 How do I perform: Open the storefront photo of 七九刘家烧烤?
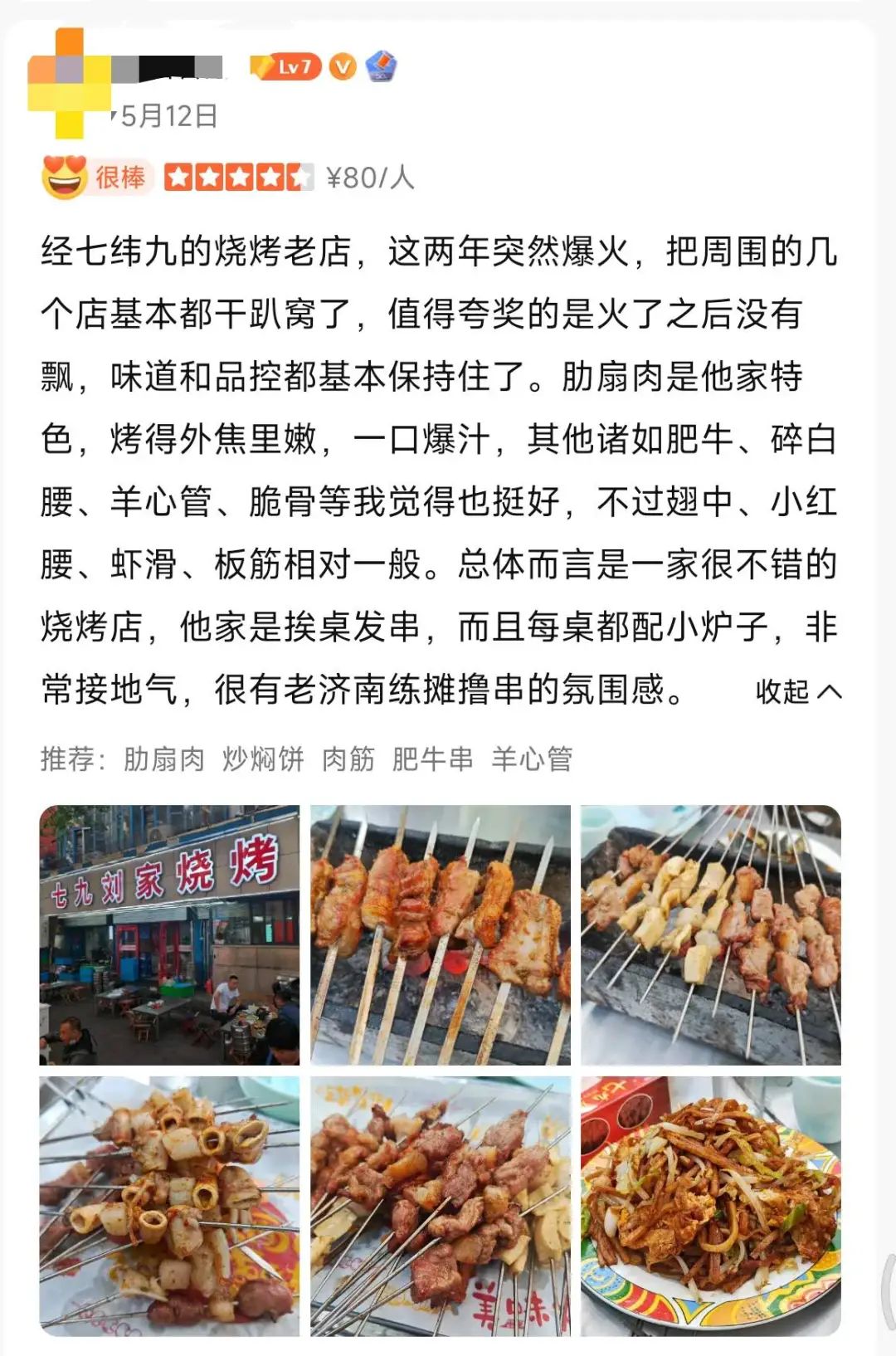169,935
